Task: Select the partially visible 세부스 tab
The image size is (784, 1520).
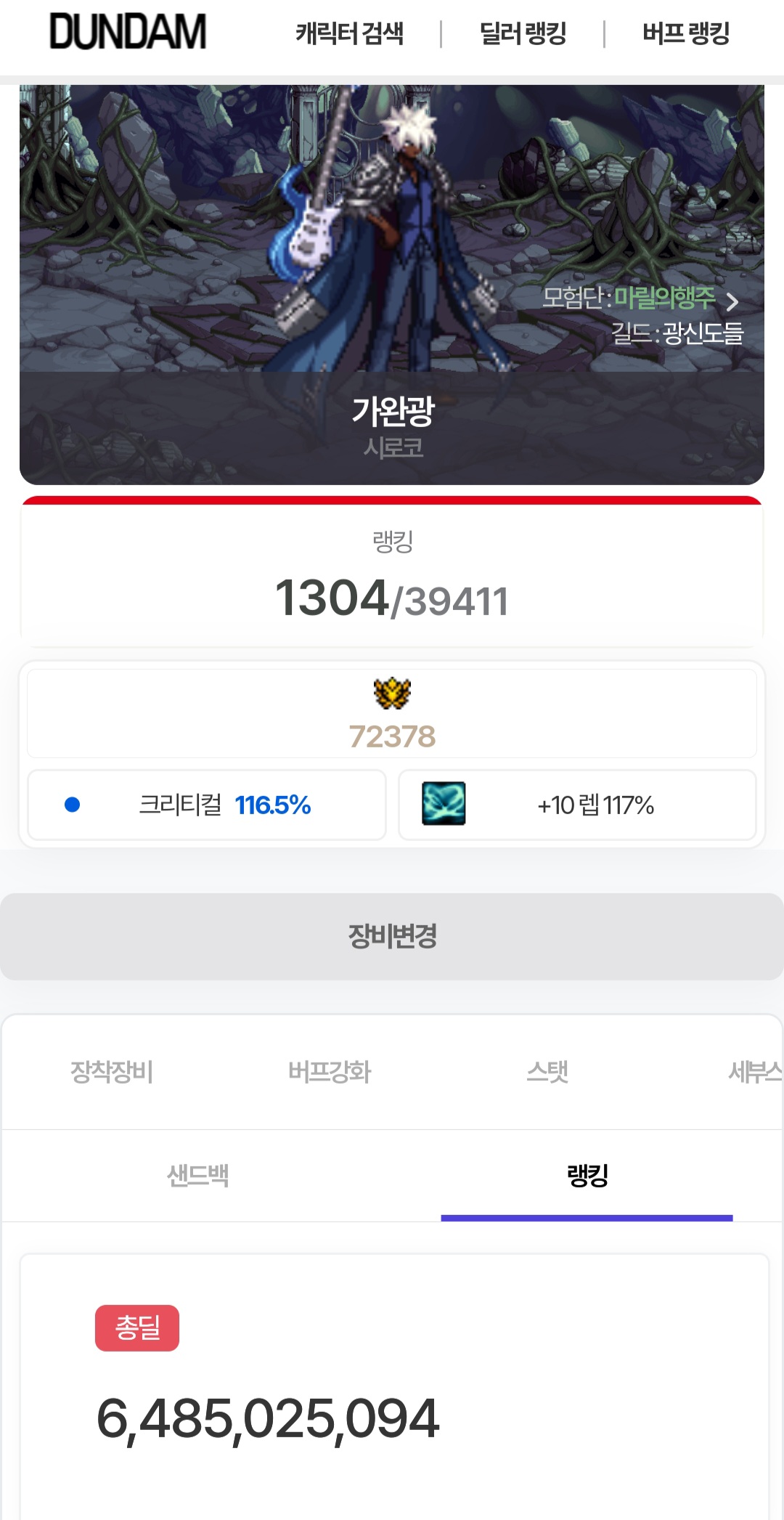Action: click(755, 1072)
